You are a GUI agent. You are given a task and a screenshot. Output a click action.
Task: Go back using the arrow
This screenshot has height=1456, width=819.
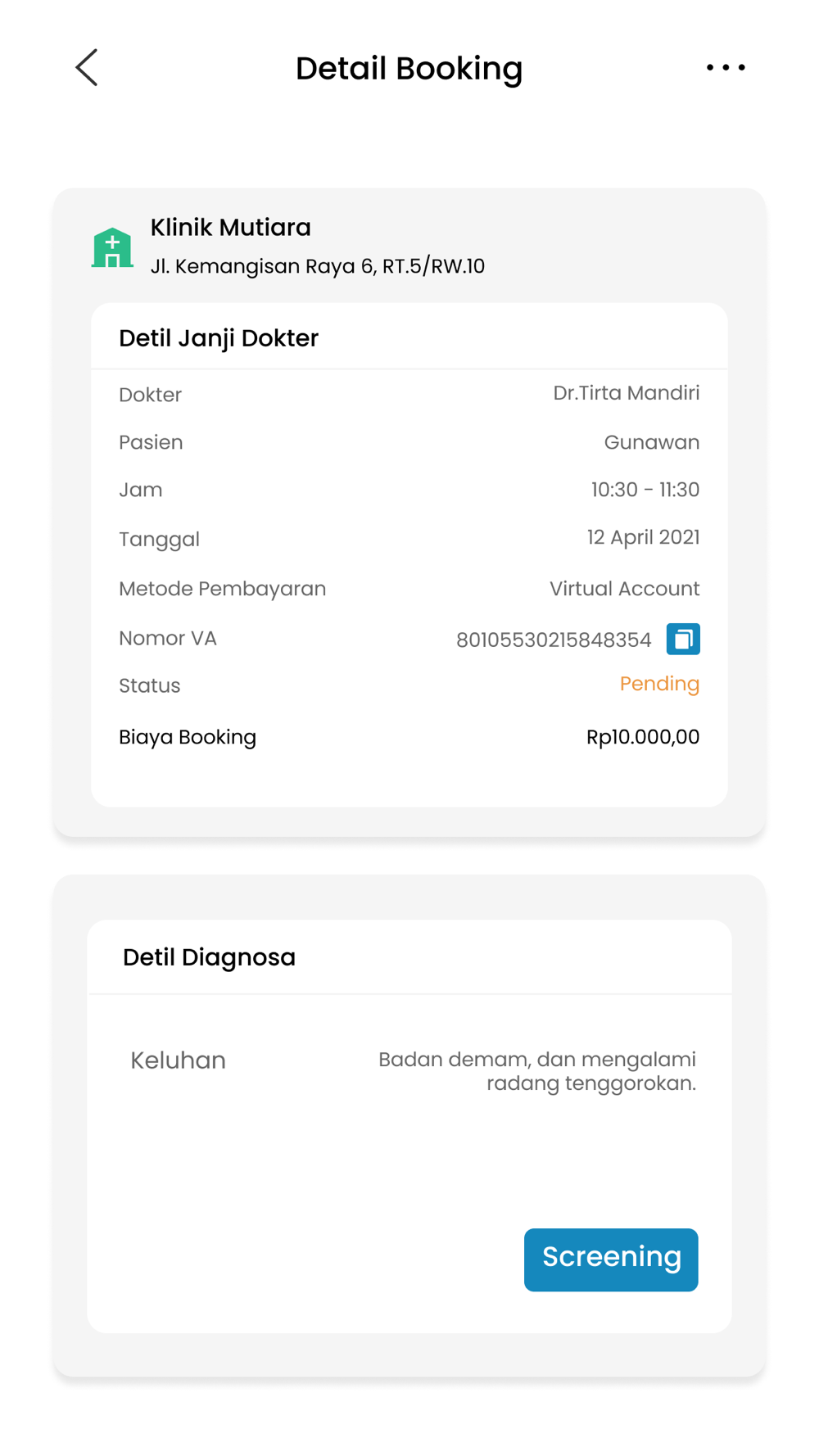click(x=87, y=67)
